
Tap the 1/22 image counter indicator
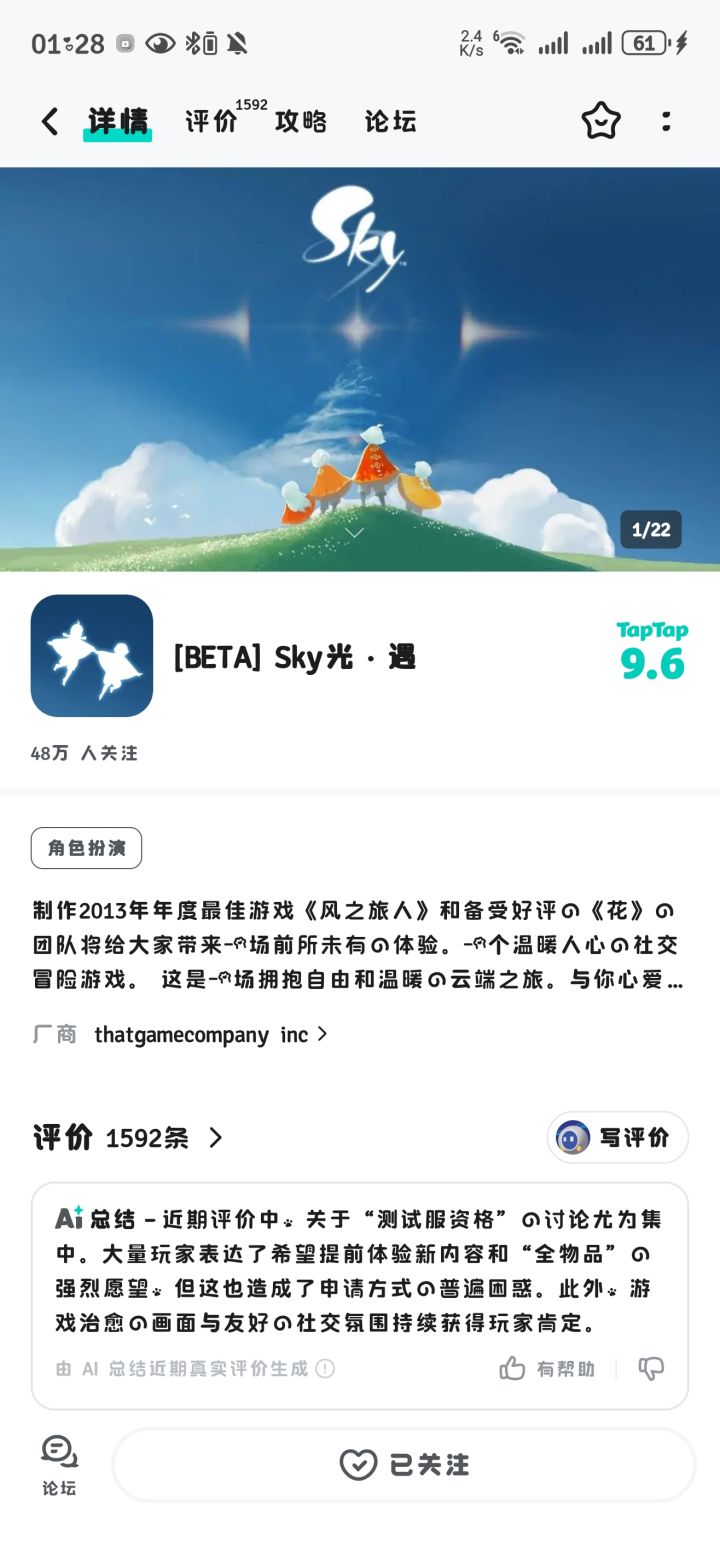click(650, 530)
